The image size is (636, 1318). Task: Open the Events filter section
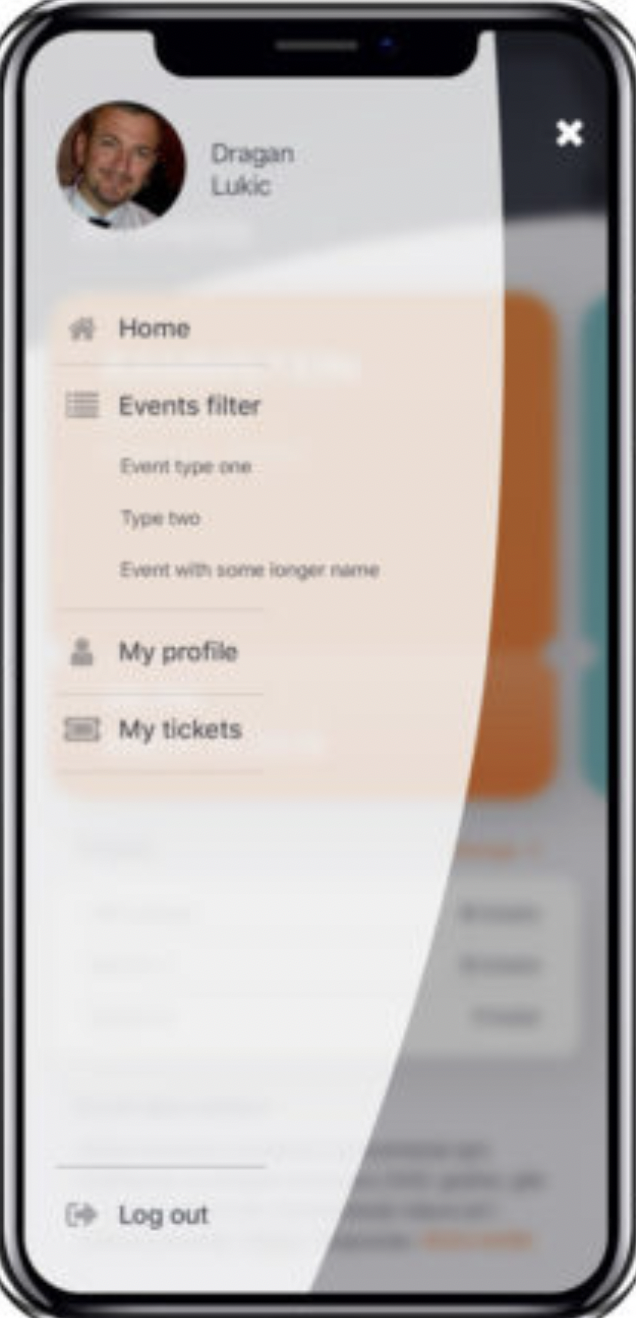click(188, 406)
